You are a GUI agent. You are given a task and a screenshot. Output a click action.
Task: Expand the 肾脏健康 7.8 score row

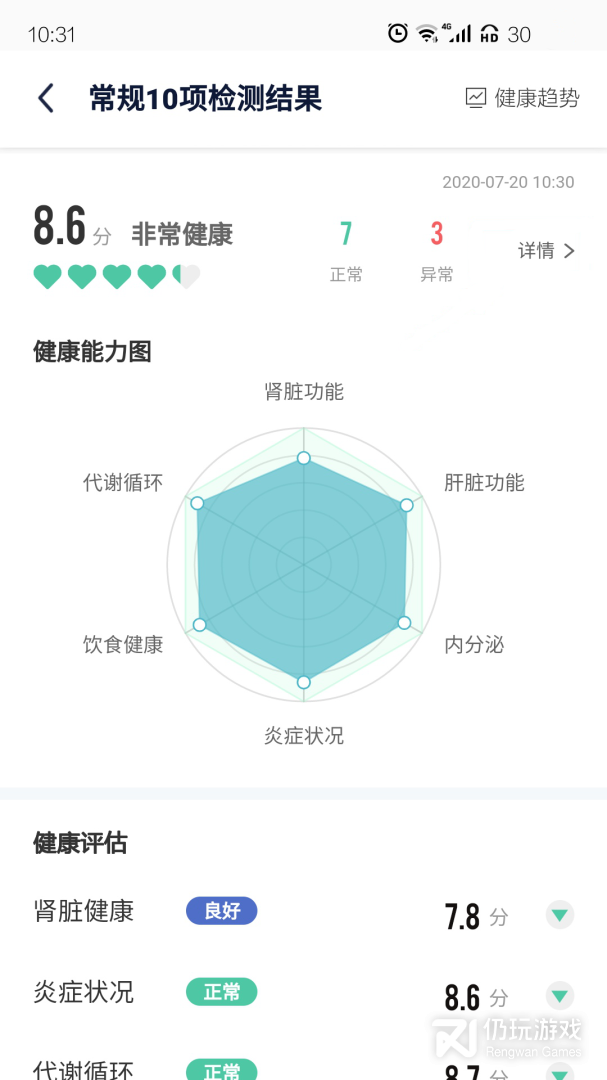(x=560, y=914)
